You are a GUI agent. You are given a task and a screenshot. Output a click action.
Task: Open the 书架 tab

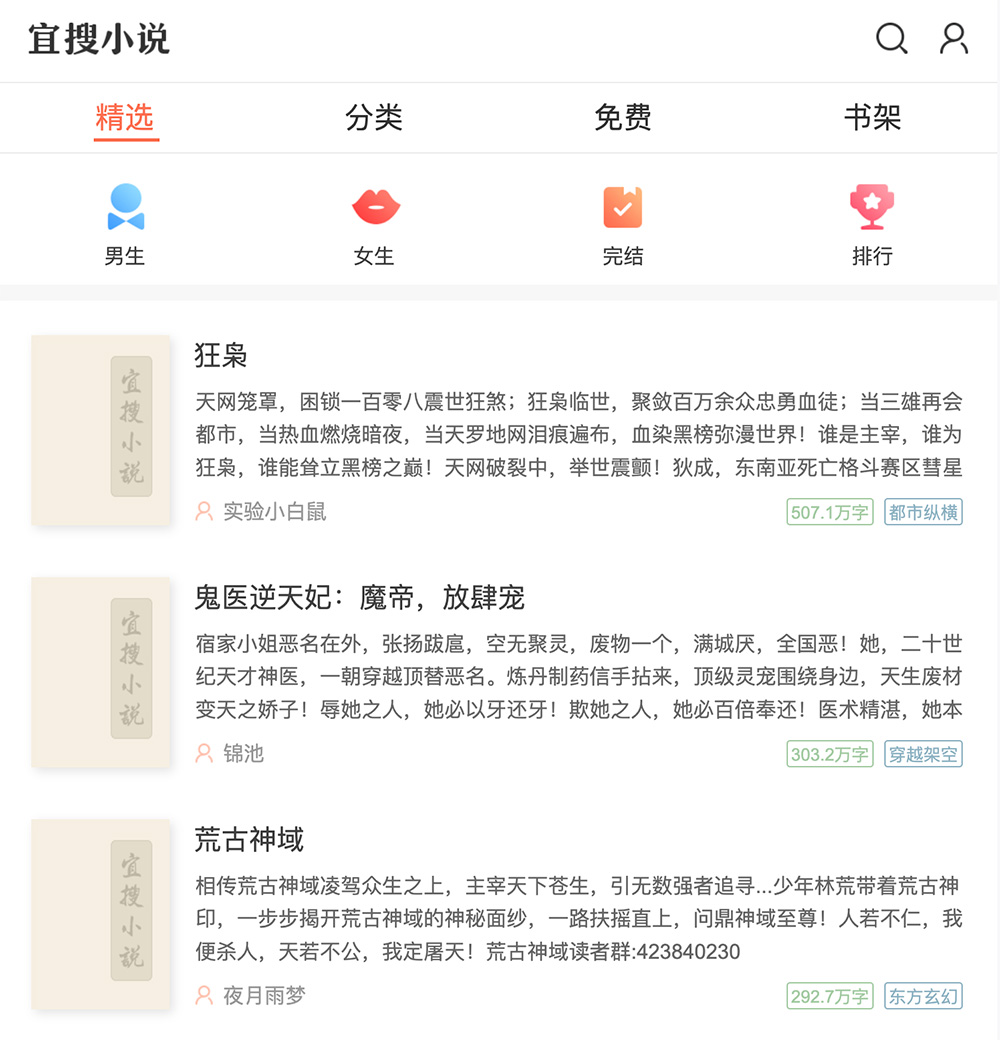coord(871,117)
